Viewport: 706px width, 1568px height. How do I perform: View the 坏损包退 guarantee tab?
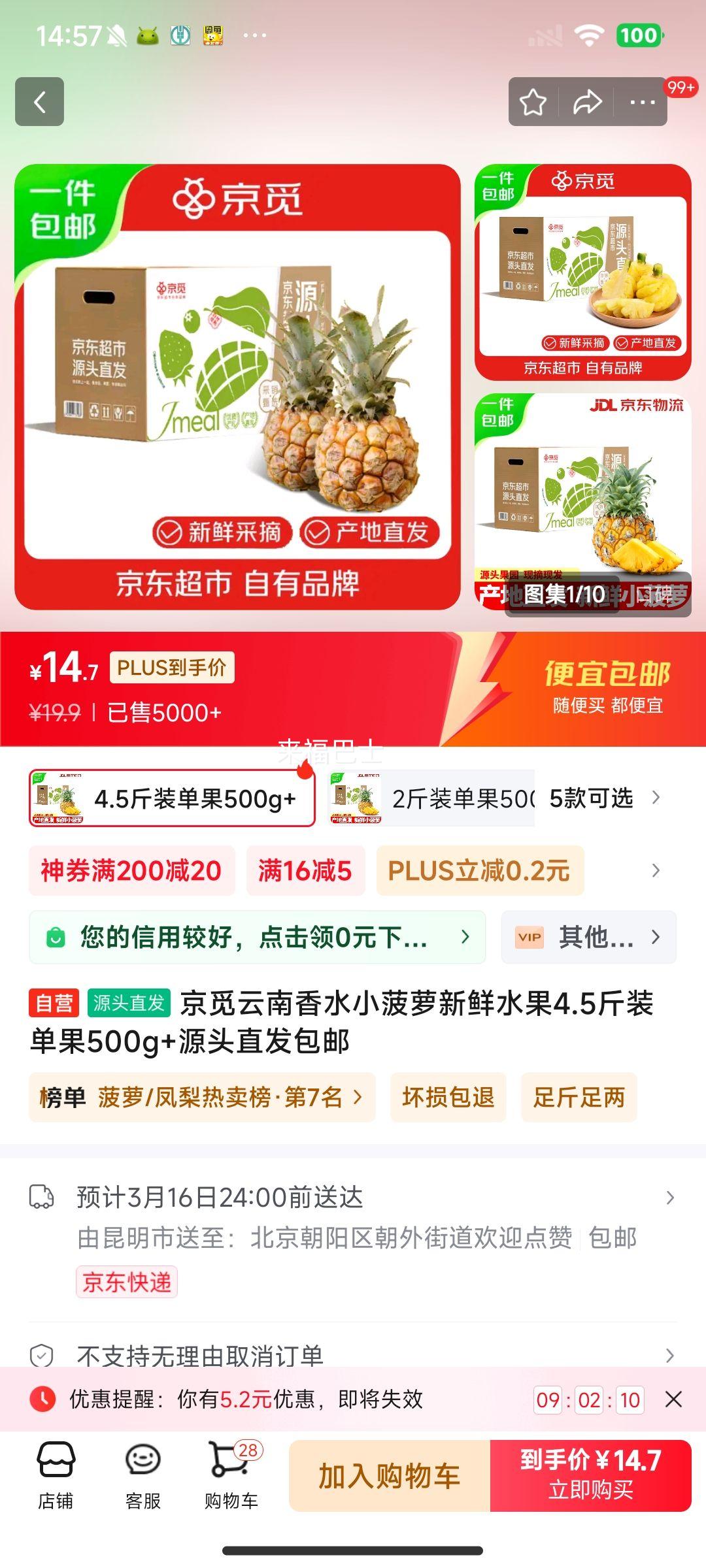pos(448,1098)
